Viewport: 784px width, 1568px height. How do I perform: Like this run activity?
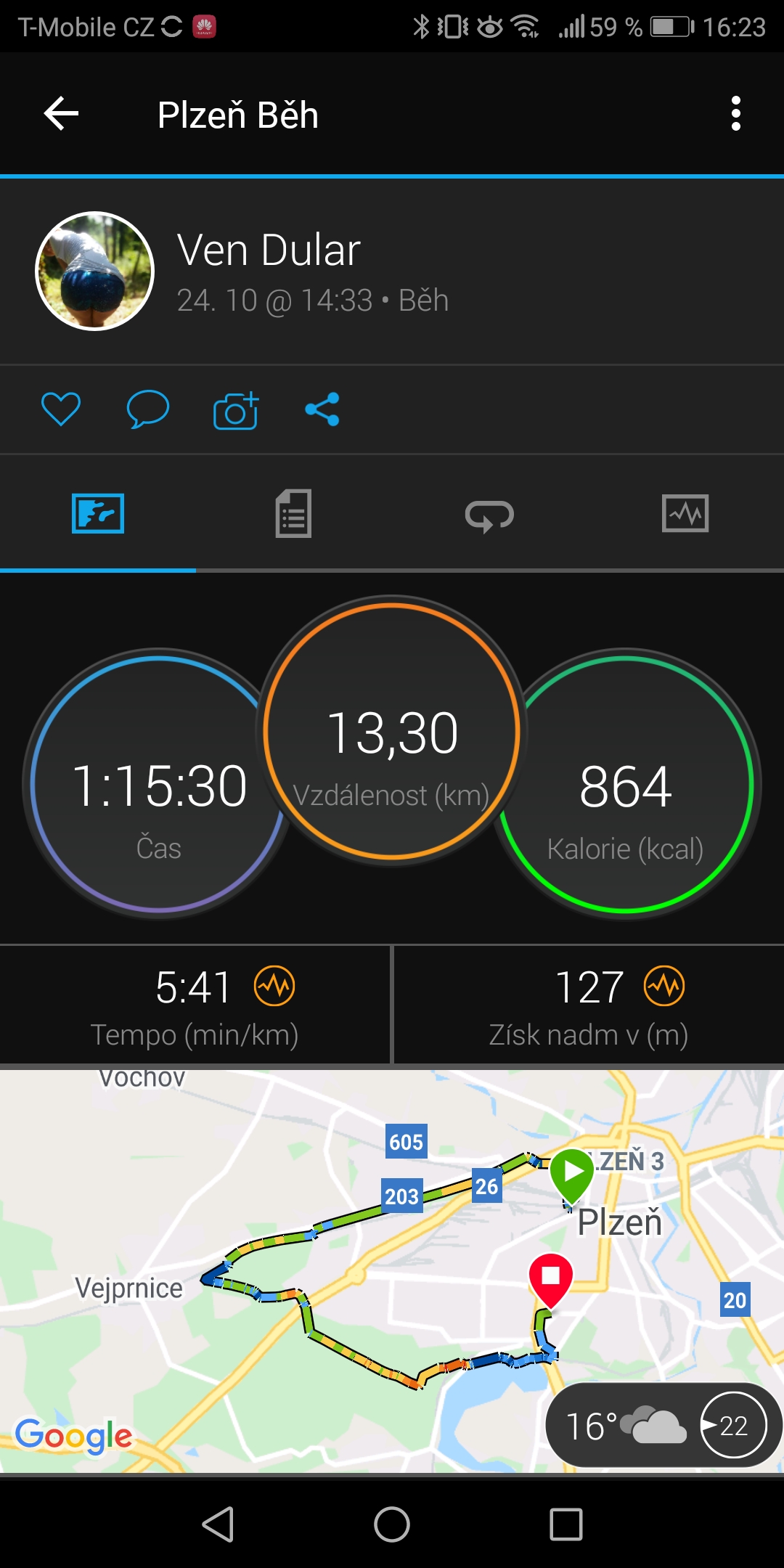61,409
